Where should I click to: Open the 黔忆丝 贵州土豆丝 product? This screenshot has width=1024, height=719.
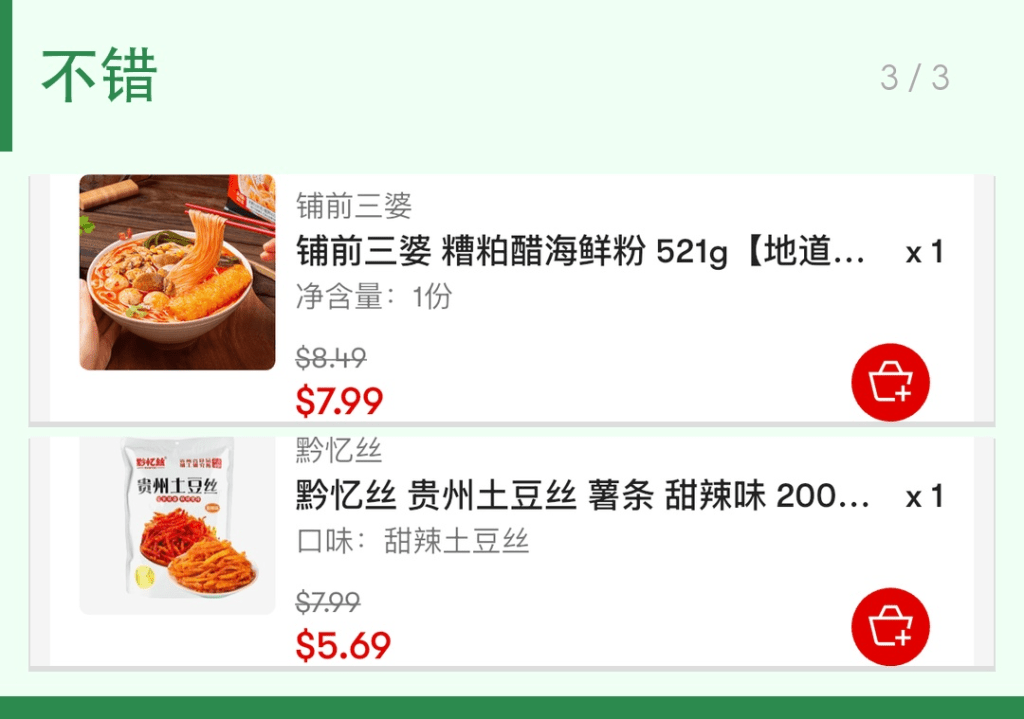coord(582,496)
